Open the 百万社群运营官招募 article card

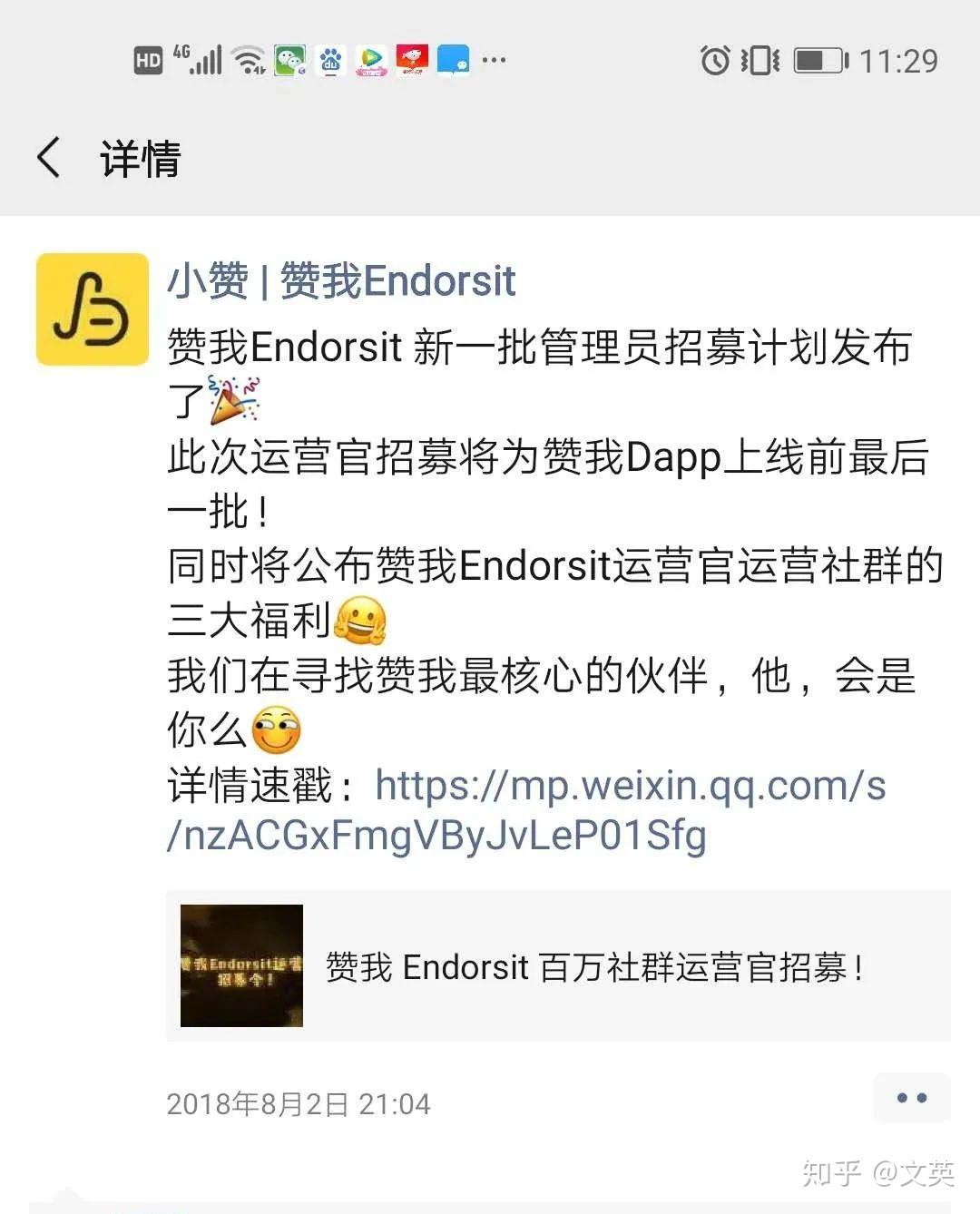coord(557,966)
